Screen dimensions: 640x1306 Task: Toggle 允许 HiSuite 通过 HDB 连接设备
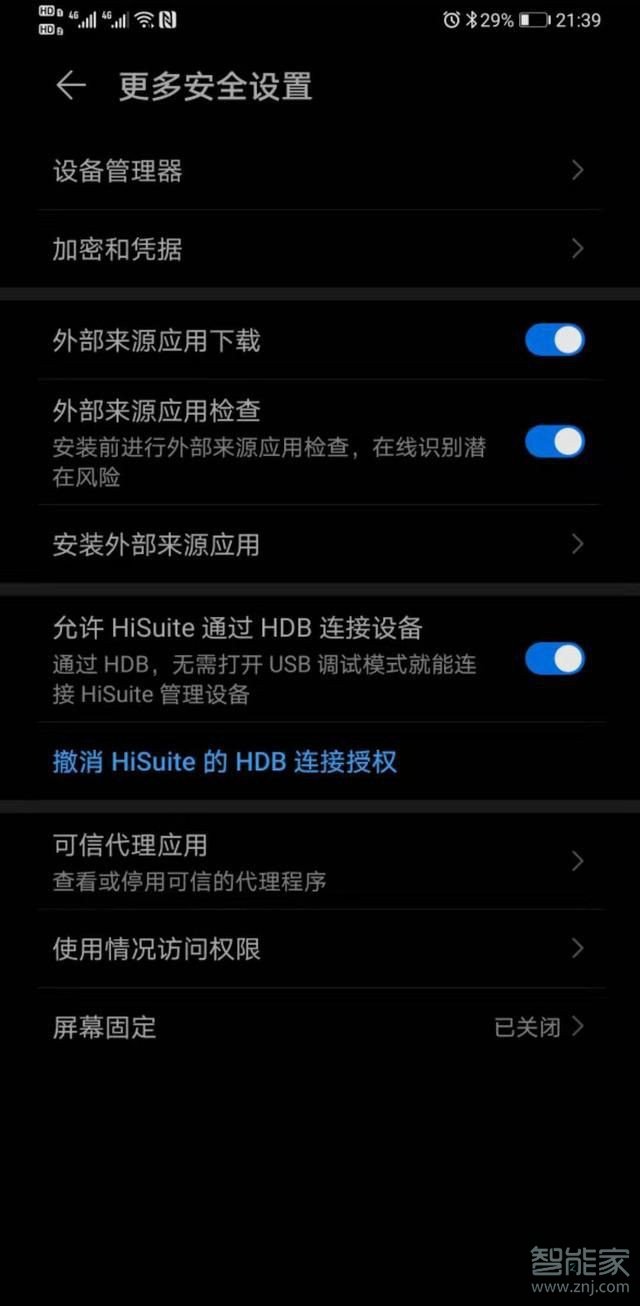pos(555,659)
